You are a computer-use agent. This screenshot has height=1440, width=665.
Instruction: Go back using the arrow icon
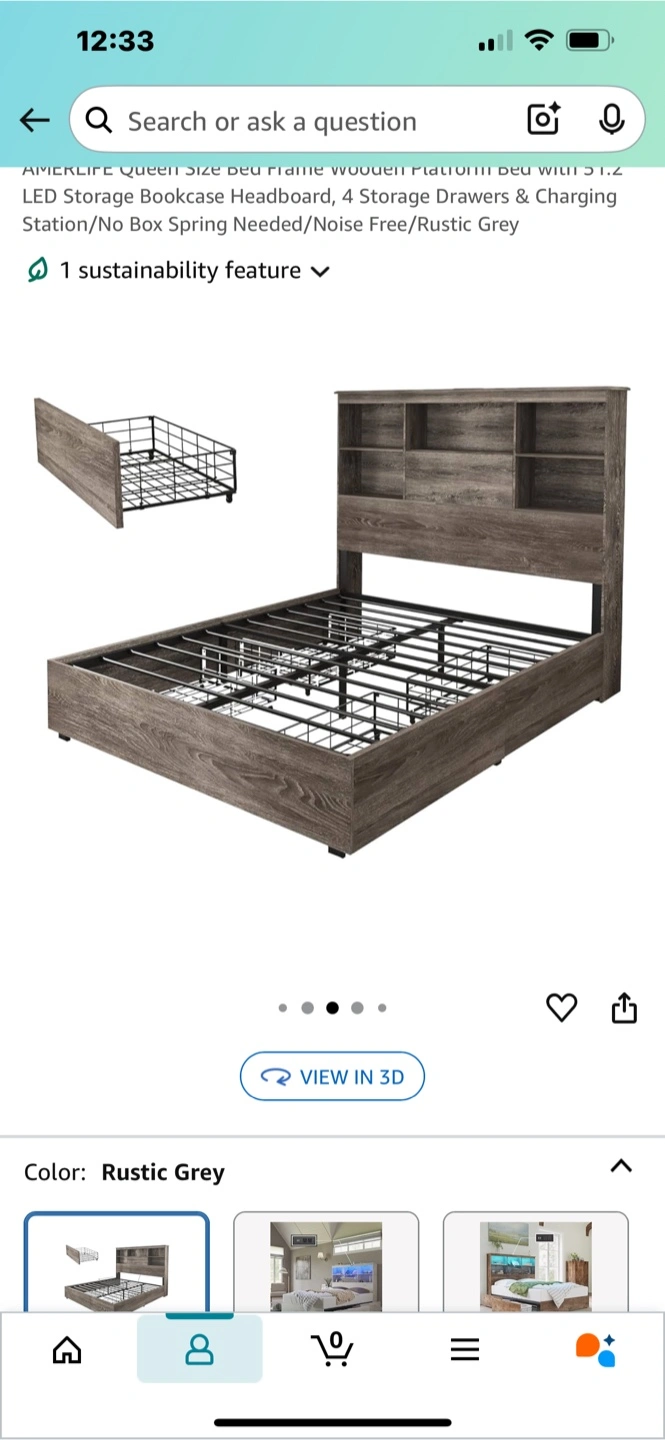(35, 121)
